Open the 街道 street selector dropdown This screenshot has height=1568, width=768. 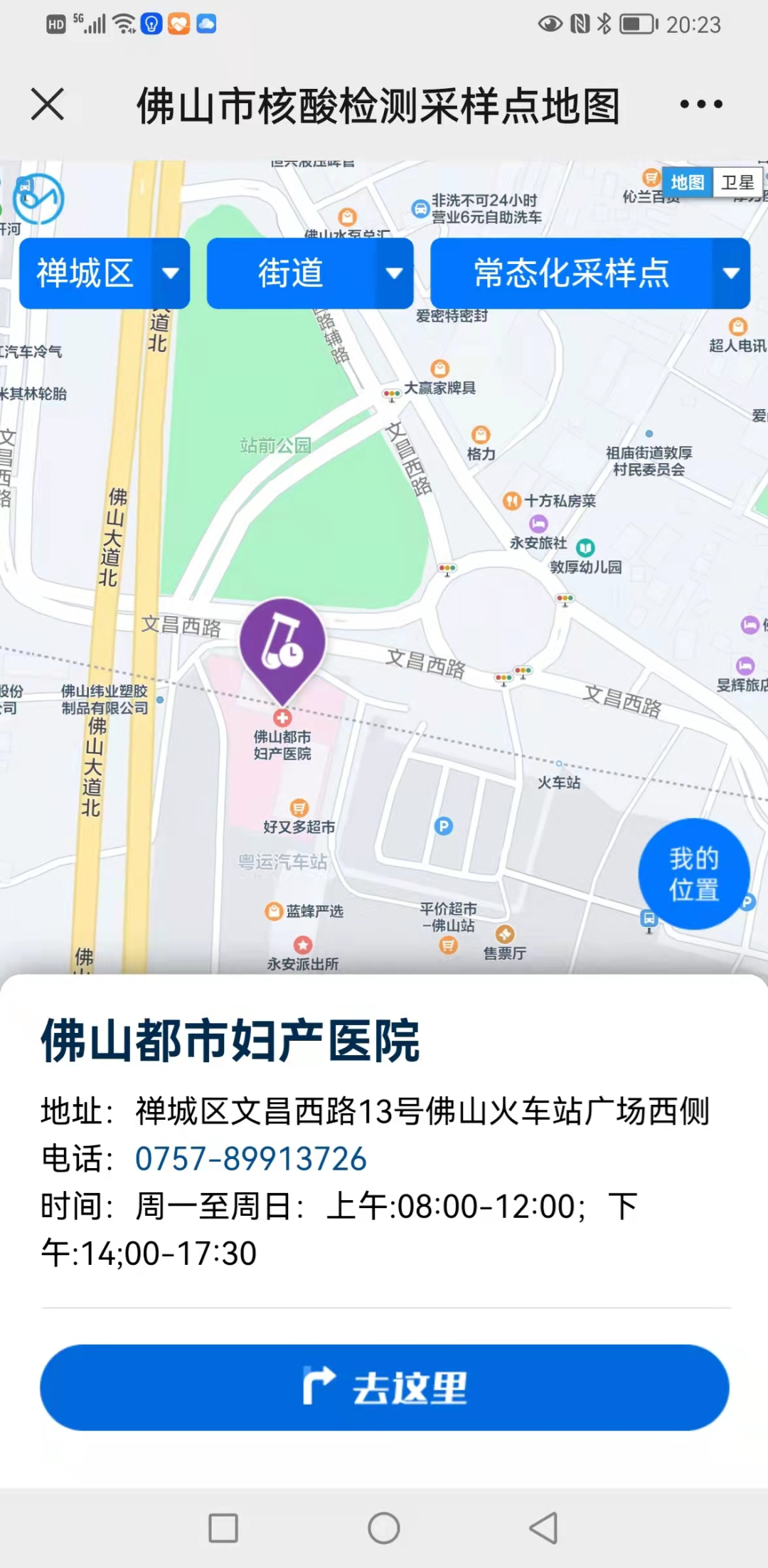(x=309, y=272)
